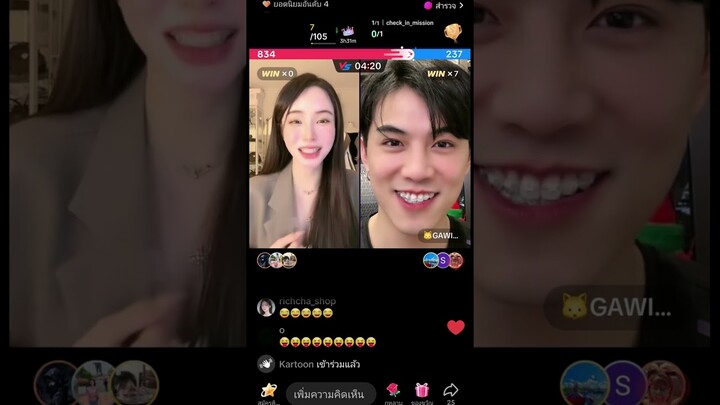The image size is (720, 405).
Task: View top gifters under the left host
Action: tap(276, 260)
